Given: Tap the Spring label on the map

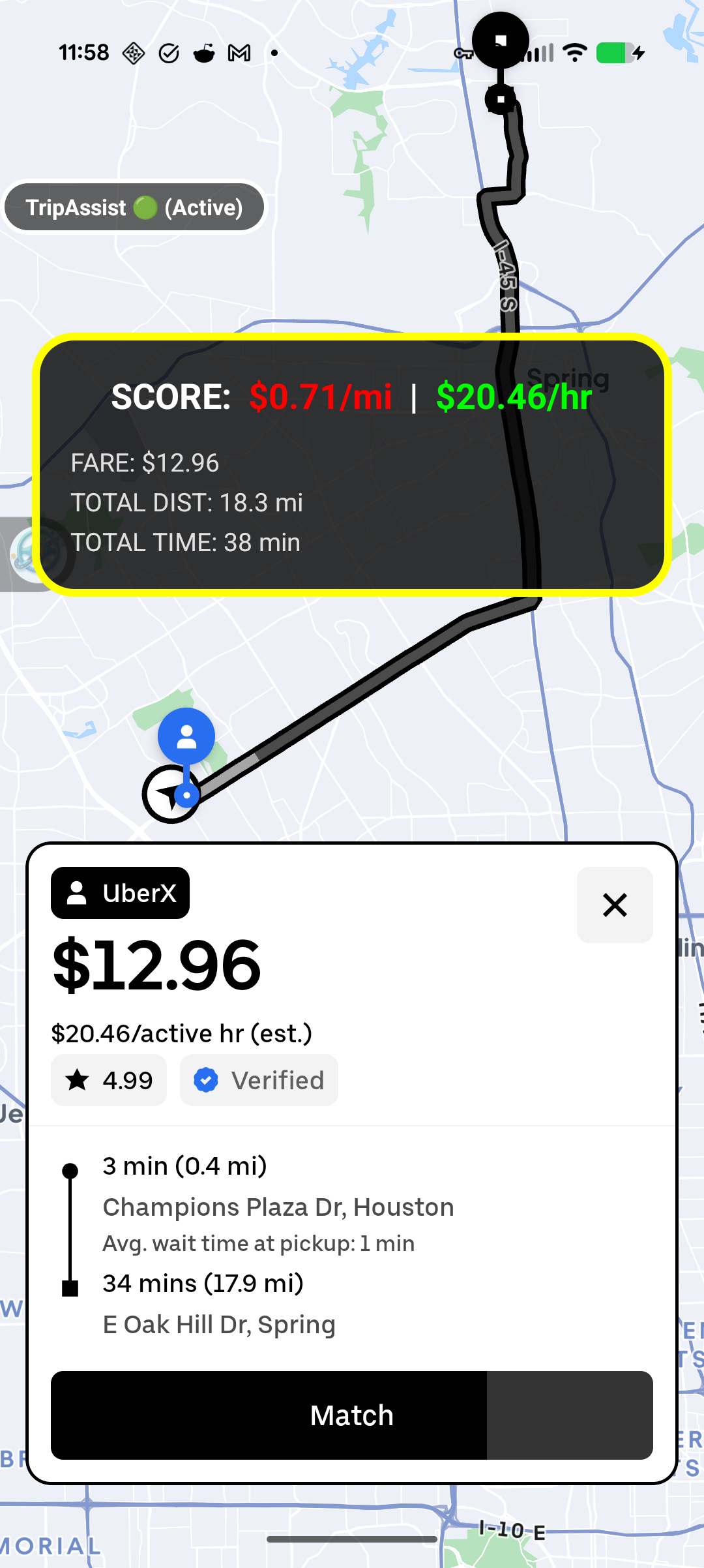Looking at the screenshot, I should point(568,378).
